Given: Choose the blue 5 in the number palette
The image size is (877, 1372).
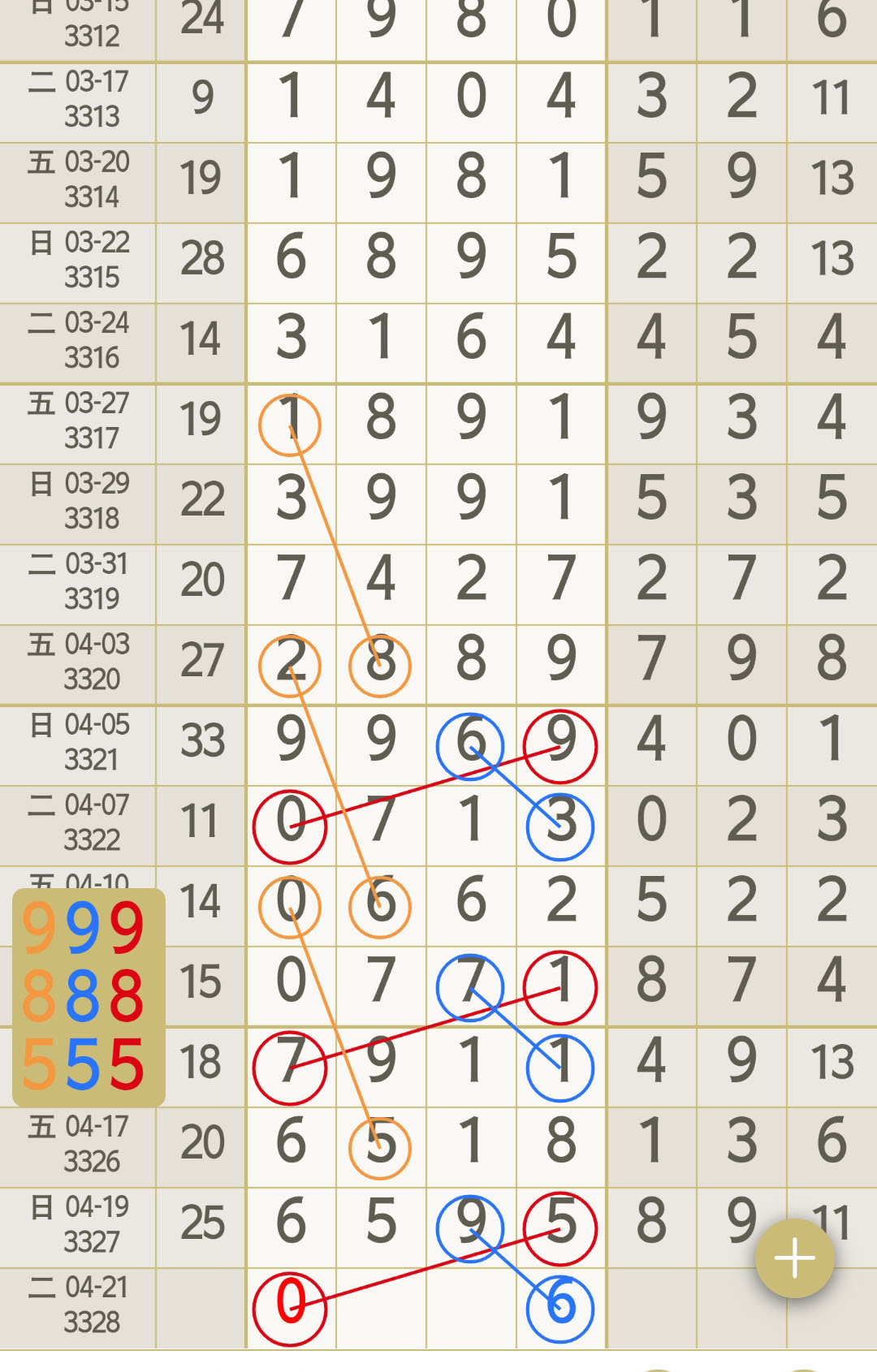Looking at the screenshot, I should click(83, 1064).
